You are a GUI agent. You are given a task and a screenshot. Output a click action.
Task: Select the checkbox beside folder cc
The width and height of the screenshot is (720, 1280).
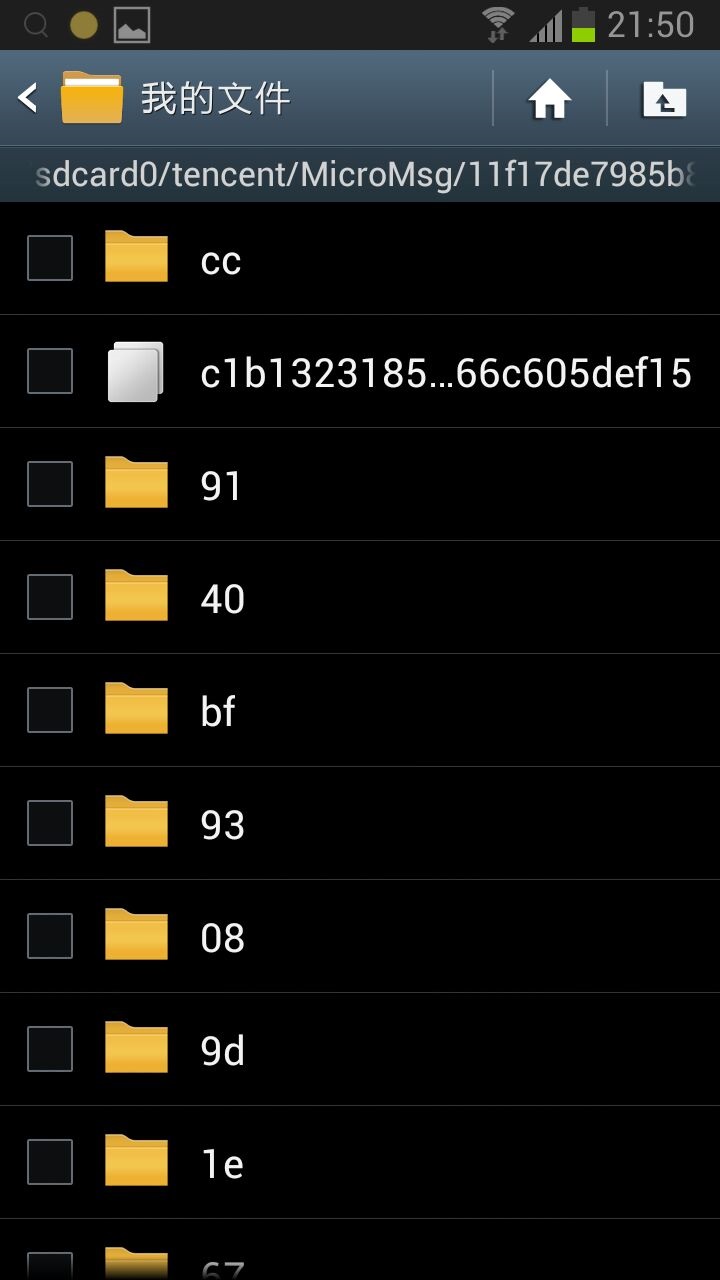point(50,259)
